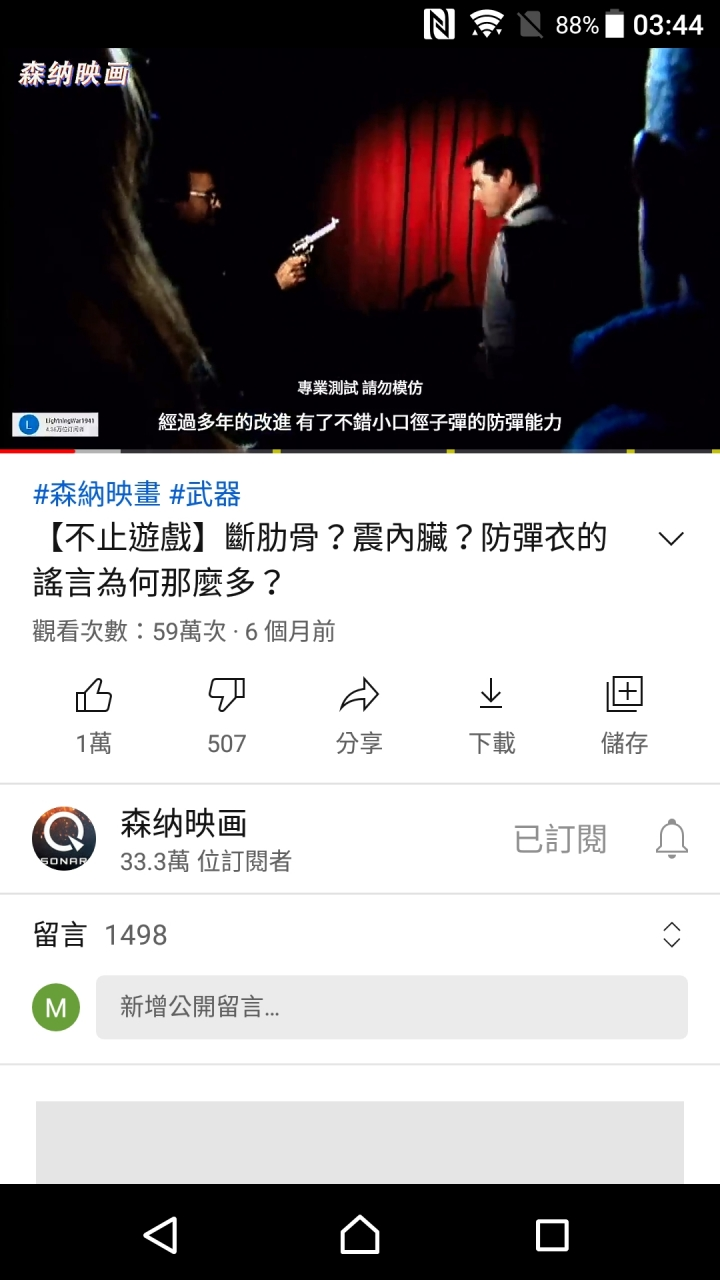Share this video via 分享
720x1280 pixels.
point(359,712)
